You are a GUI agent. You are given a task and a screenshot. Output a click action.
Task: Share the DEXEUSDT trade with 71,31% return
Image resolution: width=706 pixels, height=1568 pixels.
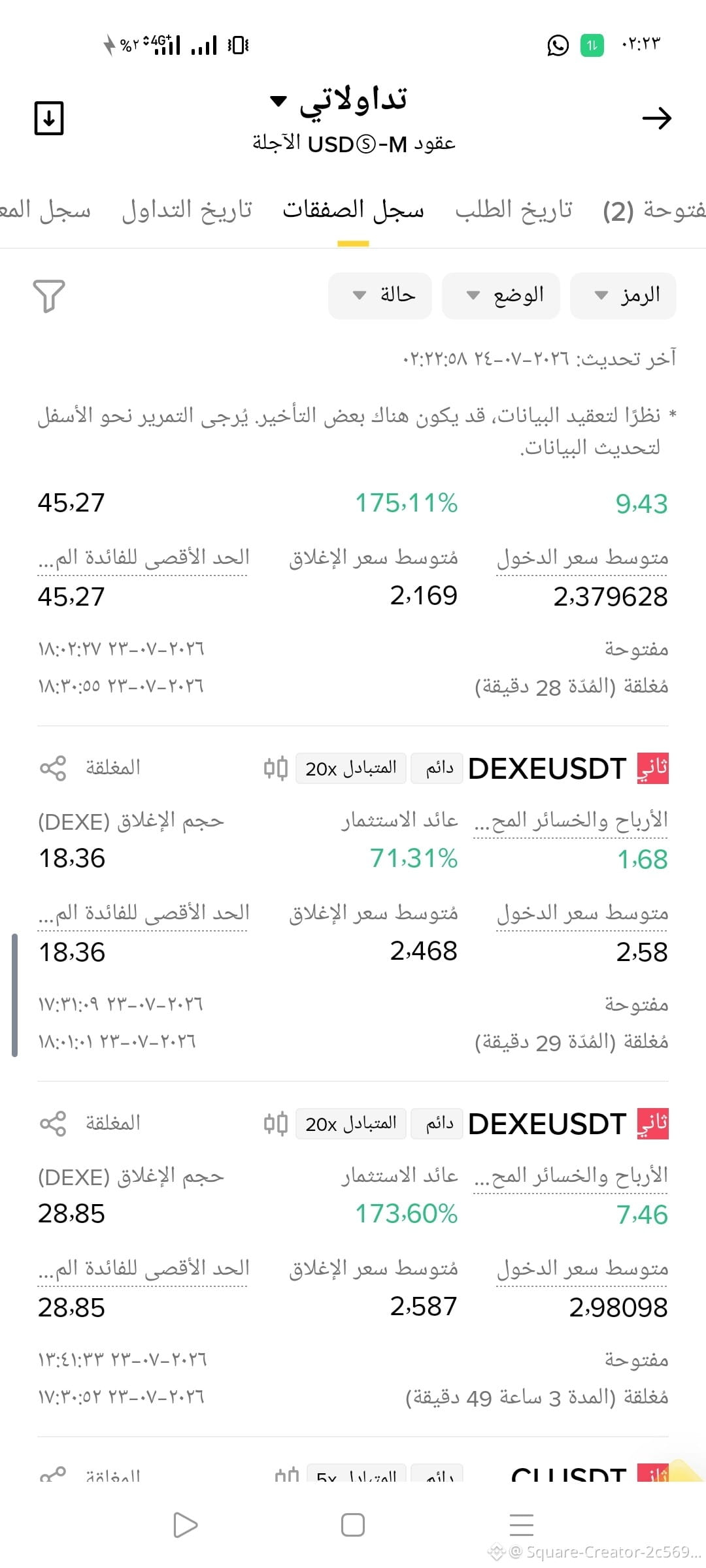click(x=53, y=768)
